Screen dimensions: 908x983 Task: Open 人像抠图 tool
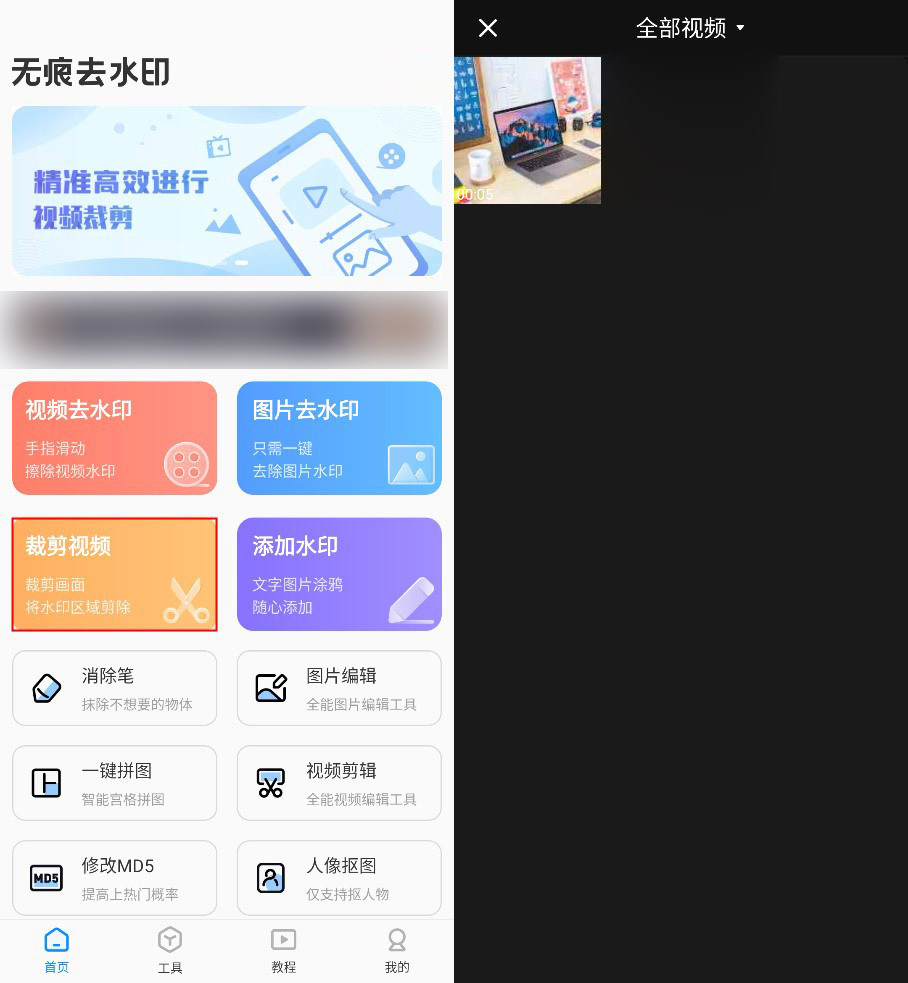pyautogui.click(x=339, y=877)
